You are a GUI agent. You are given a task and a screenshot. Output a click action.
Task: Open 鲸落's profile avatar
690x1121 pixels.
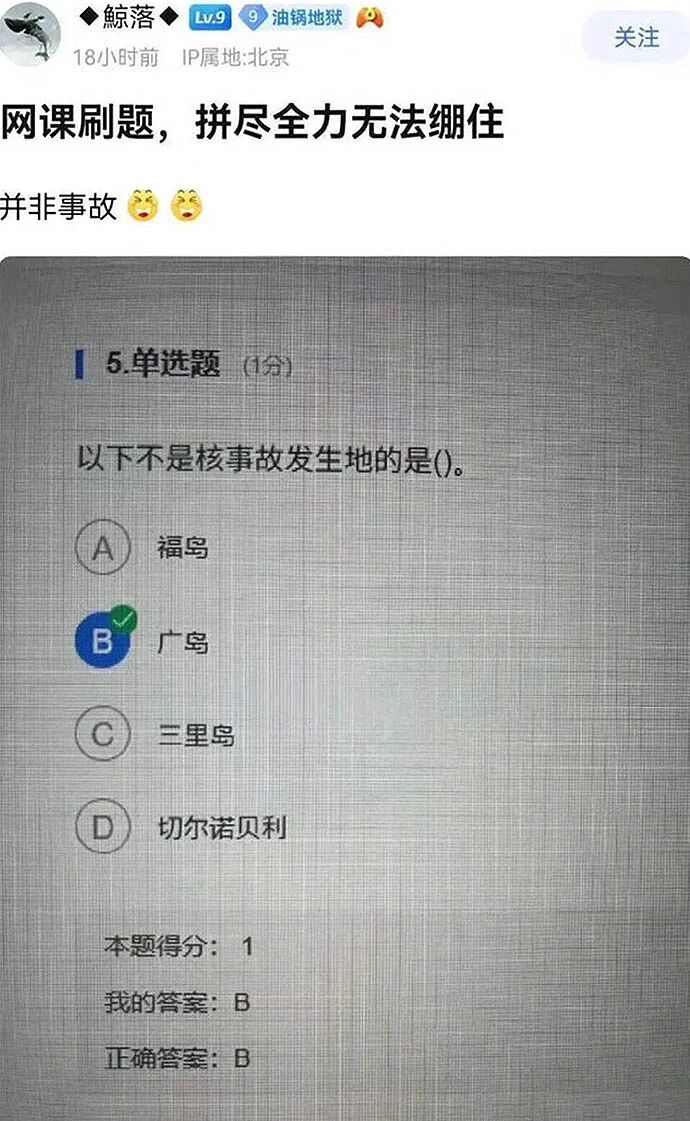(29, 34)
